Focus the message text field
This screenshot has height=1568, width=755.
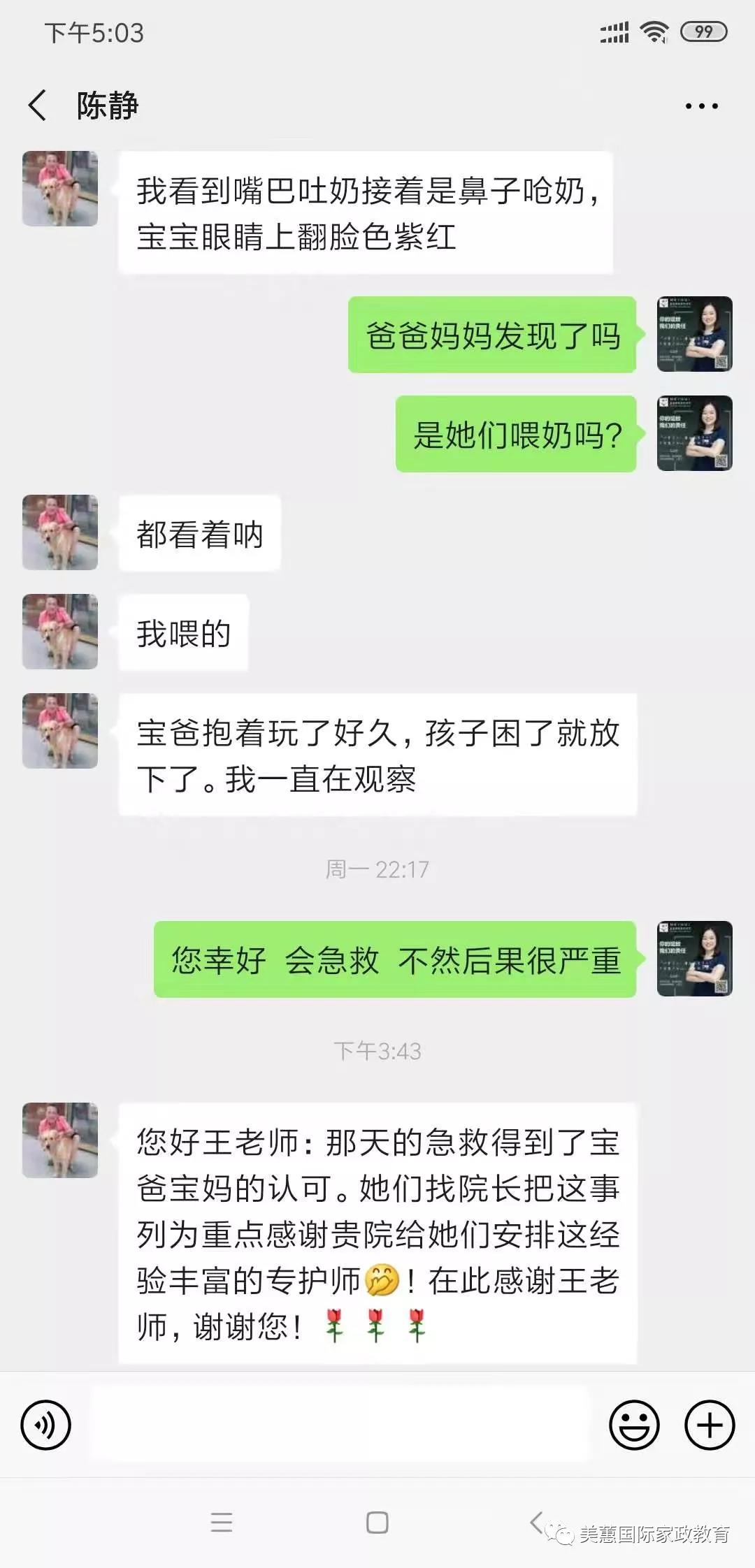pos(340,1425)
